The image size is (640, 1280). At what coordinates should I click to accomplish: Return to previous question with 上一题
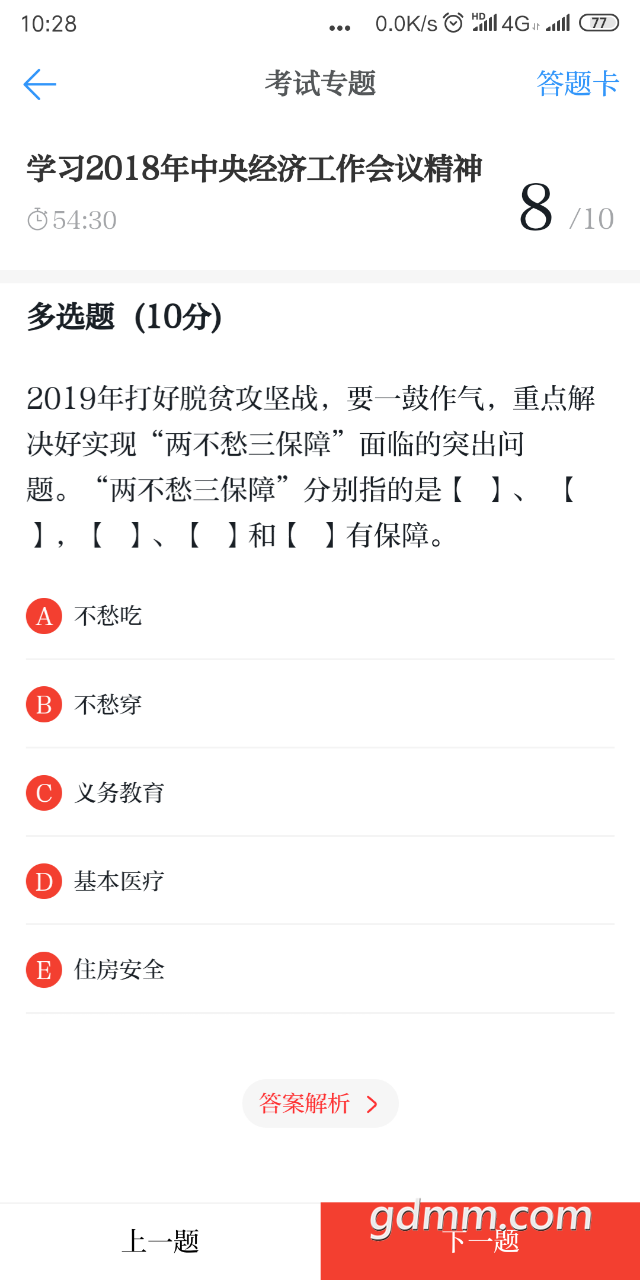pyautogui.click(x=160, y=1241)
